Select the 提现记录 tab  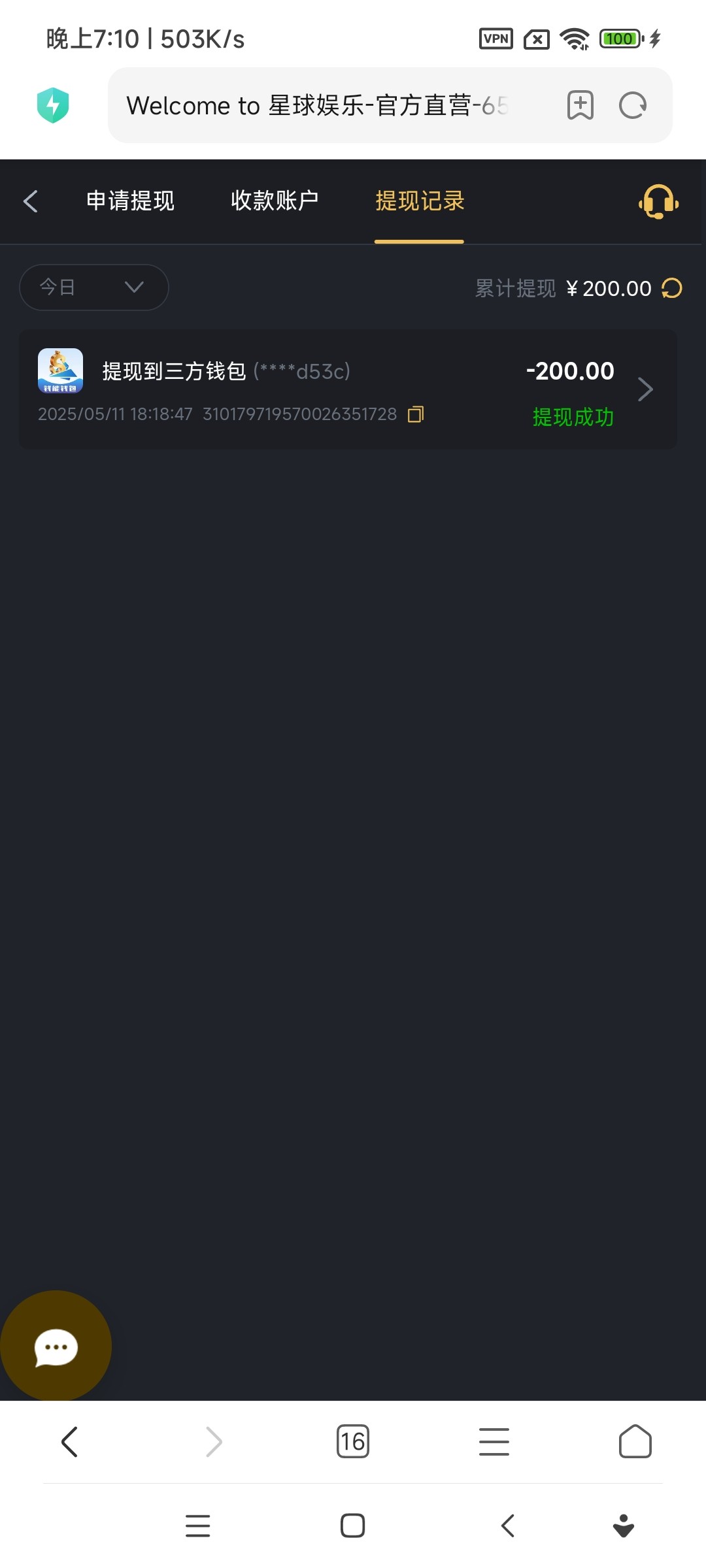coord(420,201)
